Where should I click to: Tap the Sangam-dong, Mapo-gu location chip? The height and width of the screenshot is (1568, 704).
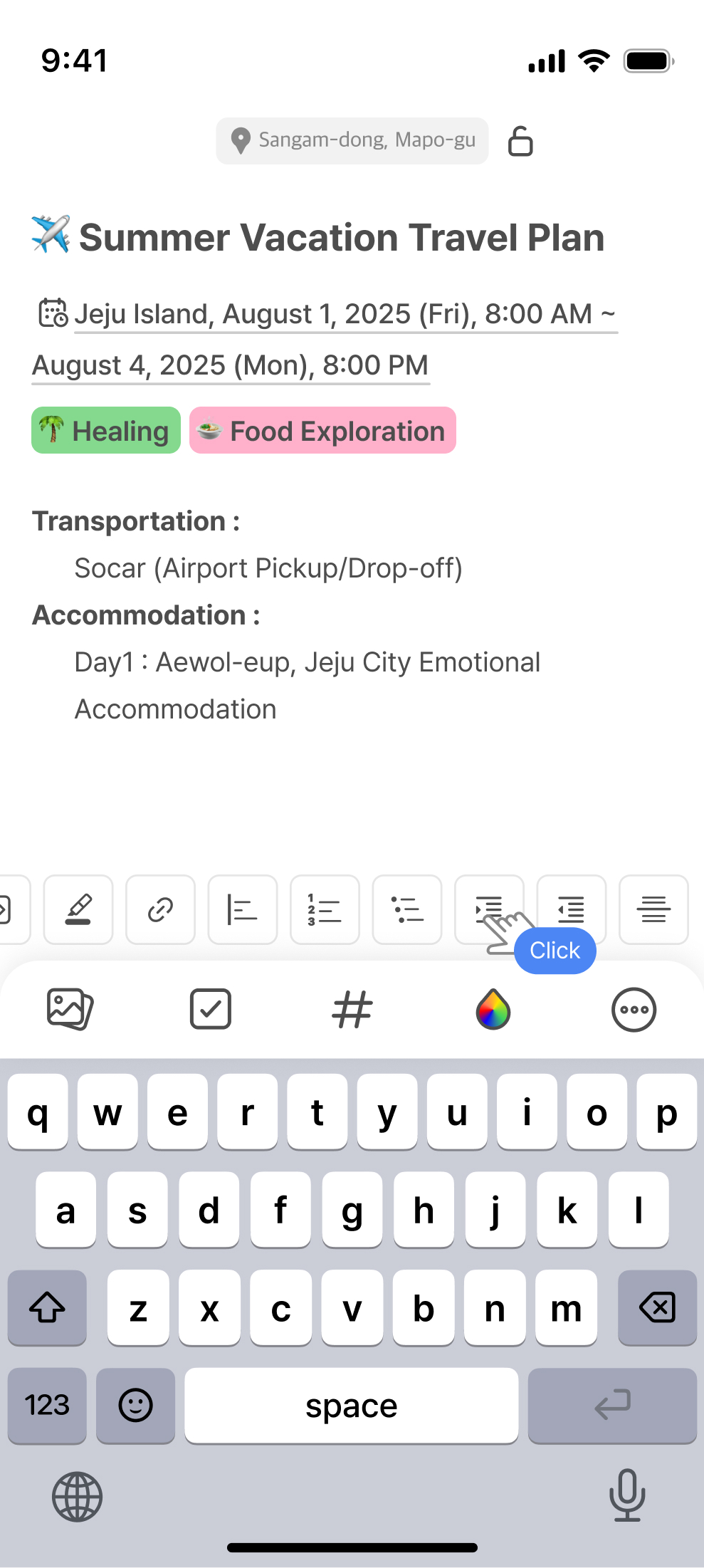[352, 140]
